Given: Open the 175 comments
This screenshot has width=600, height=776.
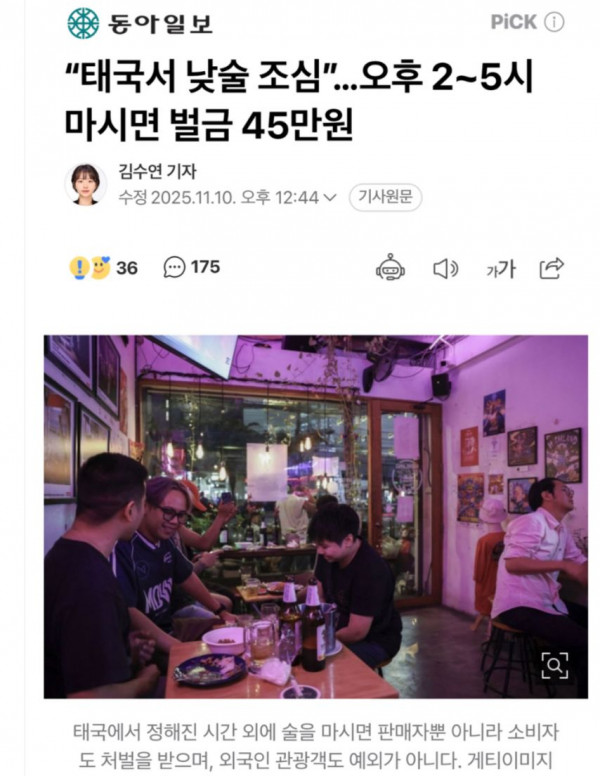Looking at the screenshot, I should (191, 267).
